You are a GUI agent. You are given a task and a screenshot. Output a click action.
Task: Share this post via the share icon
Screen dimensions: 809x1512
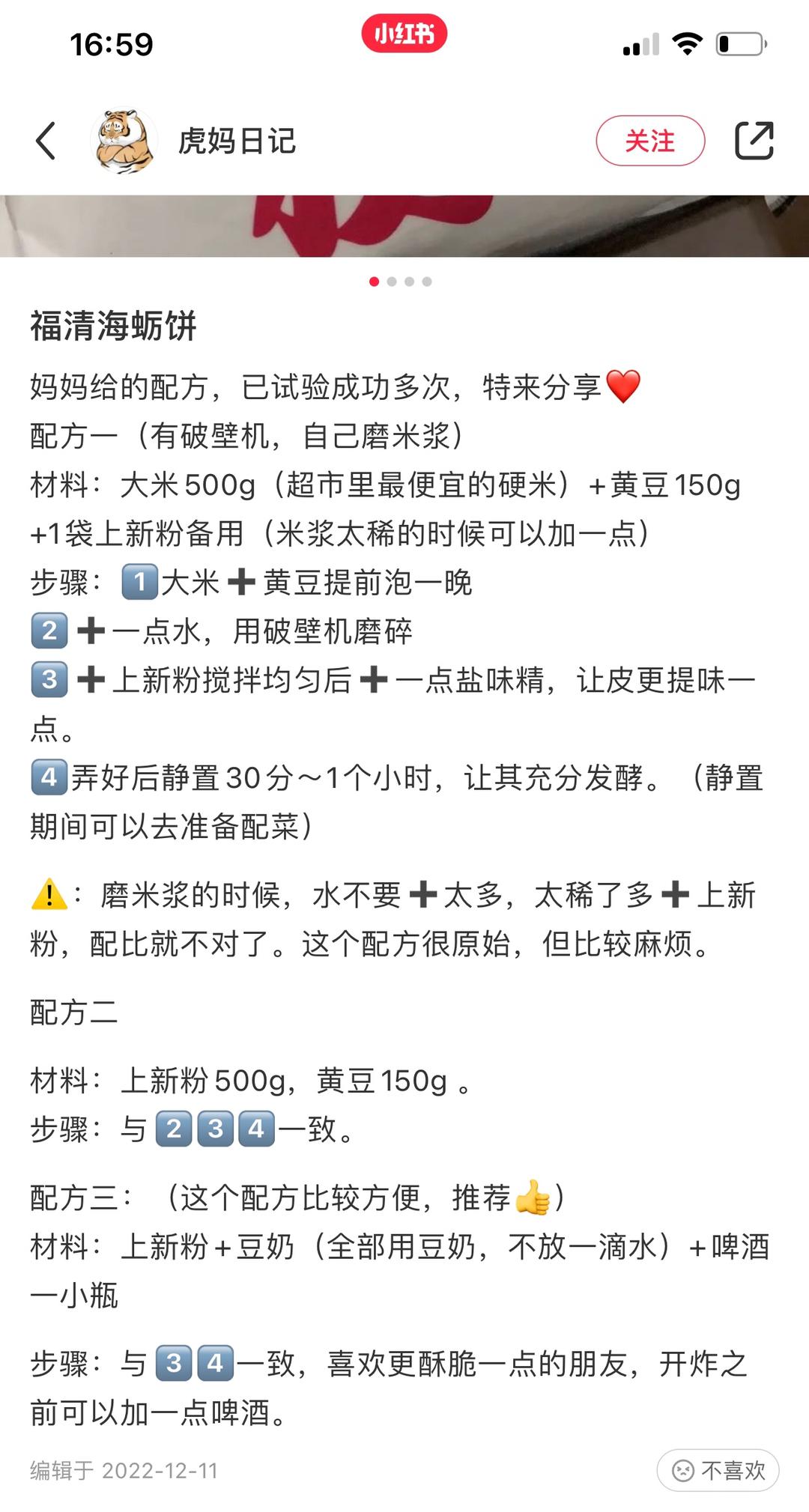753,141
